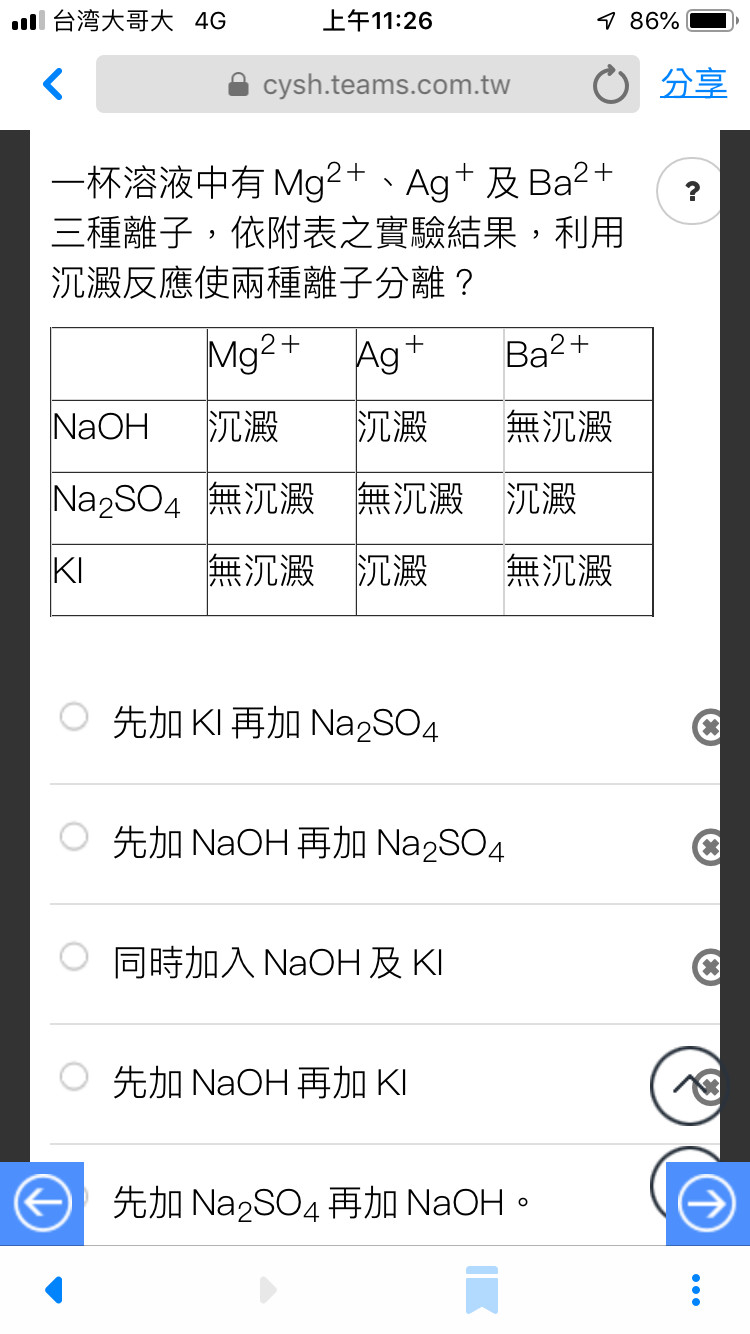The height and width of the screenshot is (1334, 750).
Task: Eliminate the 先加 KI 再加 Na2SO4 option
Action: (707, 727)
